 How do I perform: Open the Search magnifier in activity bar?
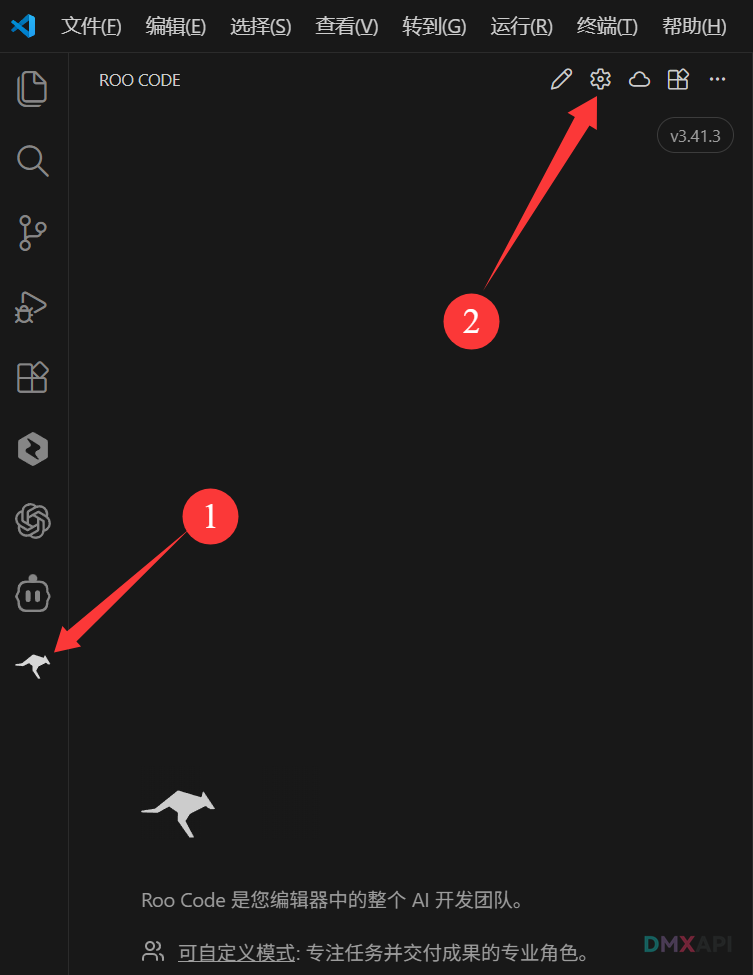pos(33,160)
